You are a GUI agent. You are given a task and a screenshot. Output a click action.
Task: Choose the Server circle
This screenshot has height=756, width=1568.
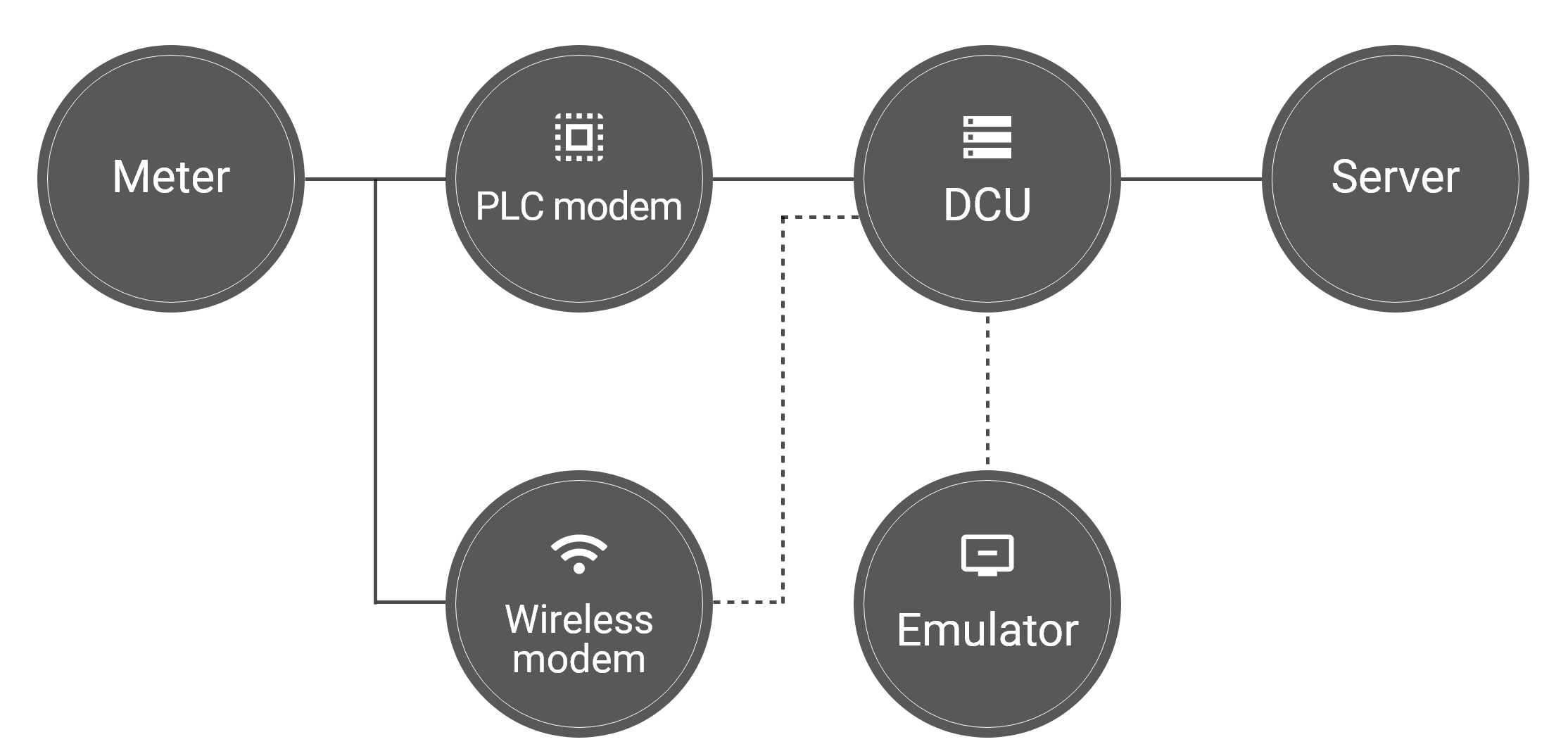point(1395,179)
